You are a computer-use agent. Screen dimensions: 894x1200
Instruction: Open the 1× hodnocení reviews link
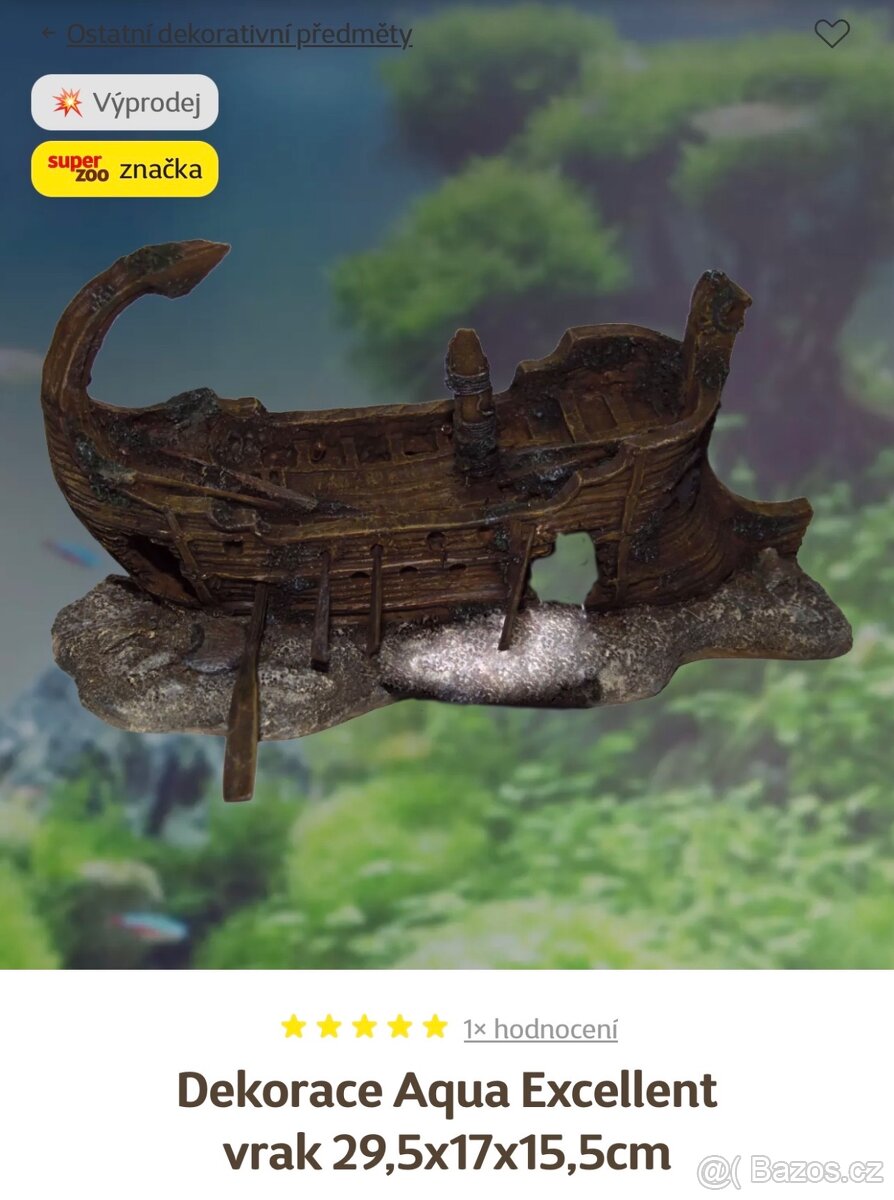(540, 1029)
